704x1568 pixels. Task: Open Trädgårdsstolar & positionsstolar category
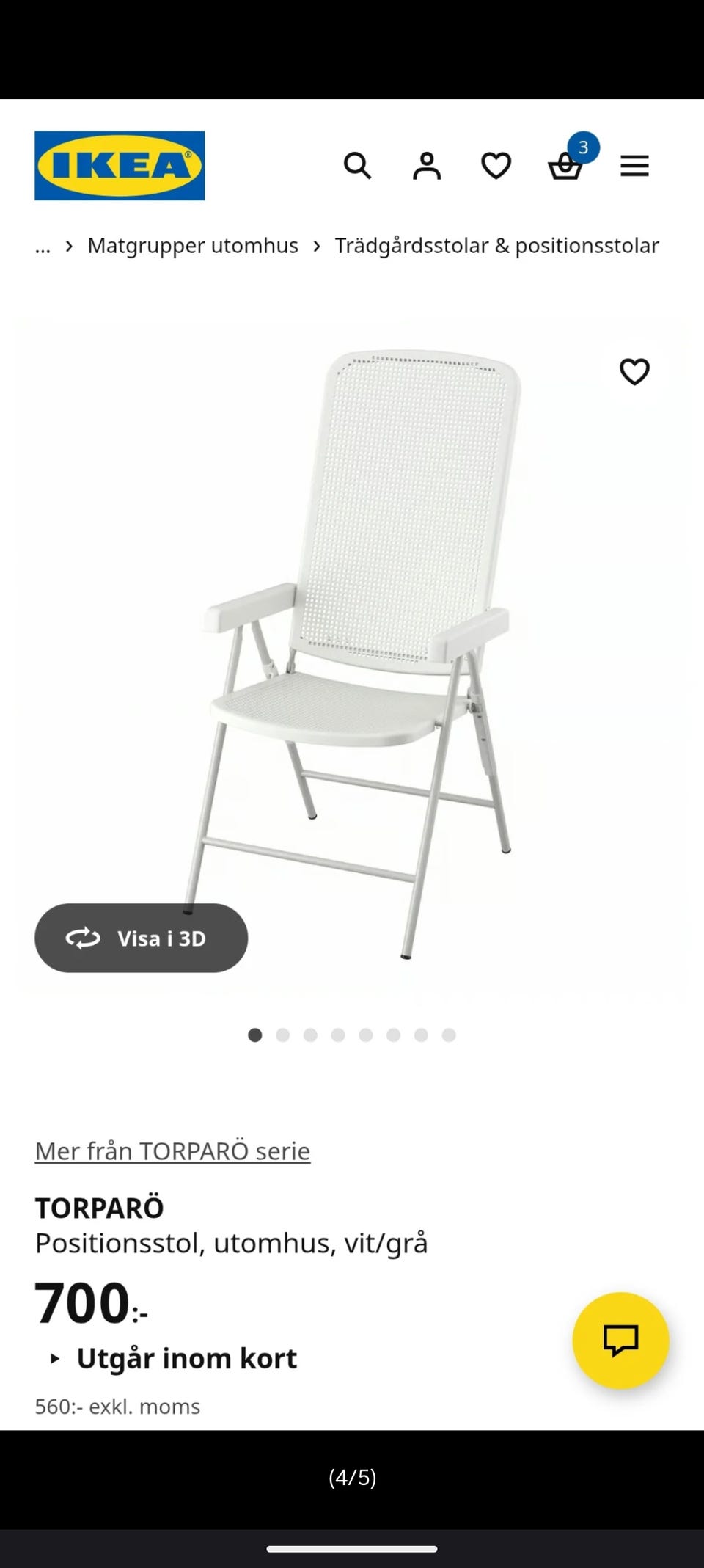coord(496,245)
